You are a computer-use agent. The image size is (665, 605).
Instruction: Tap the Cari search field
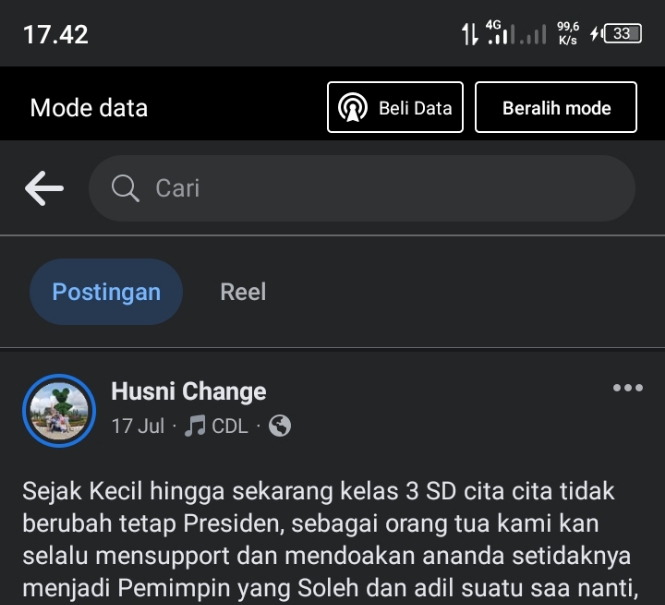[360, 188]
